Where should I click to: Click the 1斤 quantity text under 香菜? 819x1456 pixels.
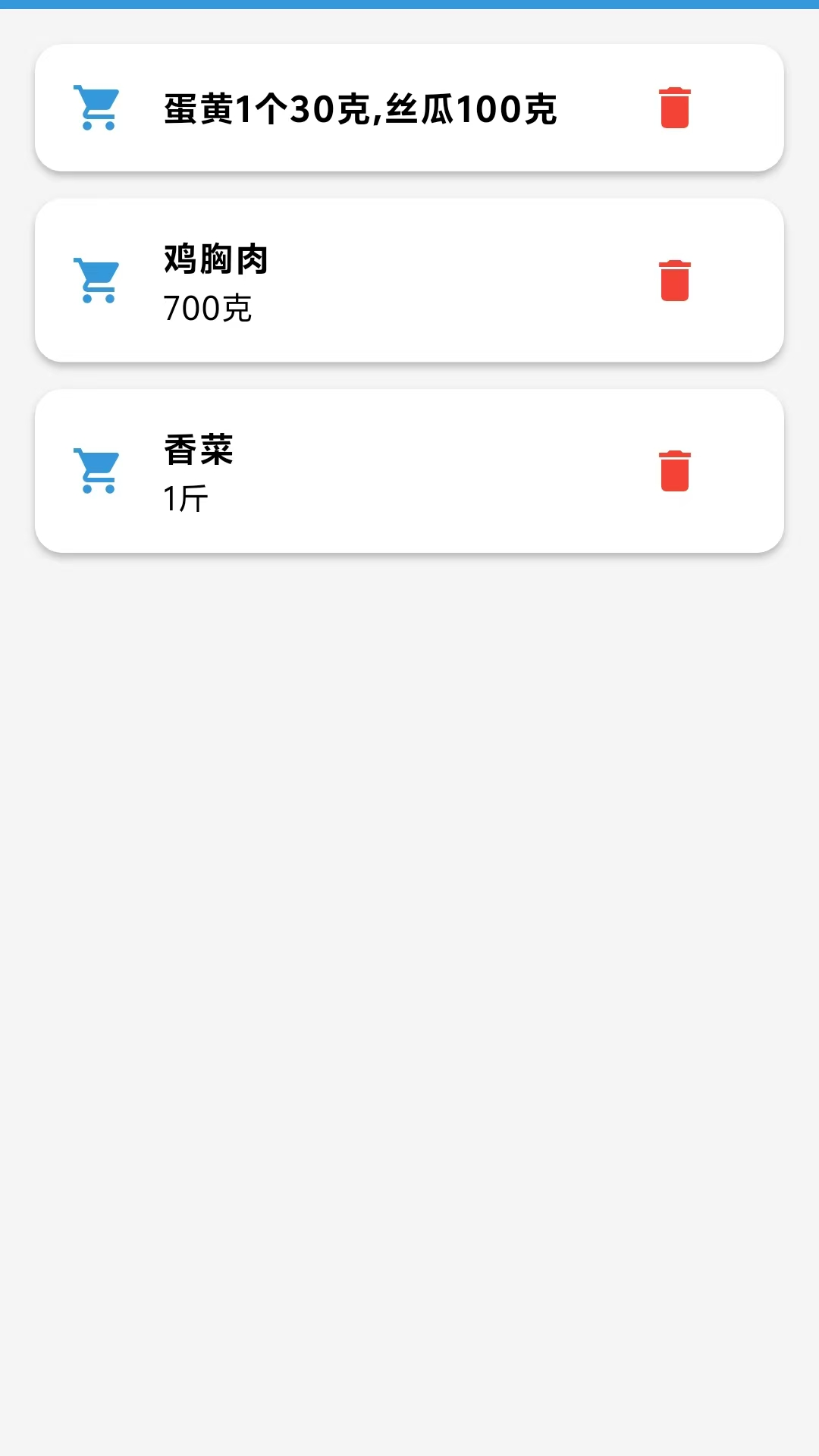pos(187,499)
